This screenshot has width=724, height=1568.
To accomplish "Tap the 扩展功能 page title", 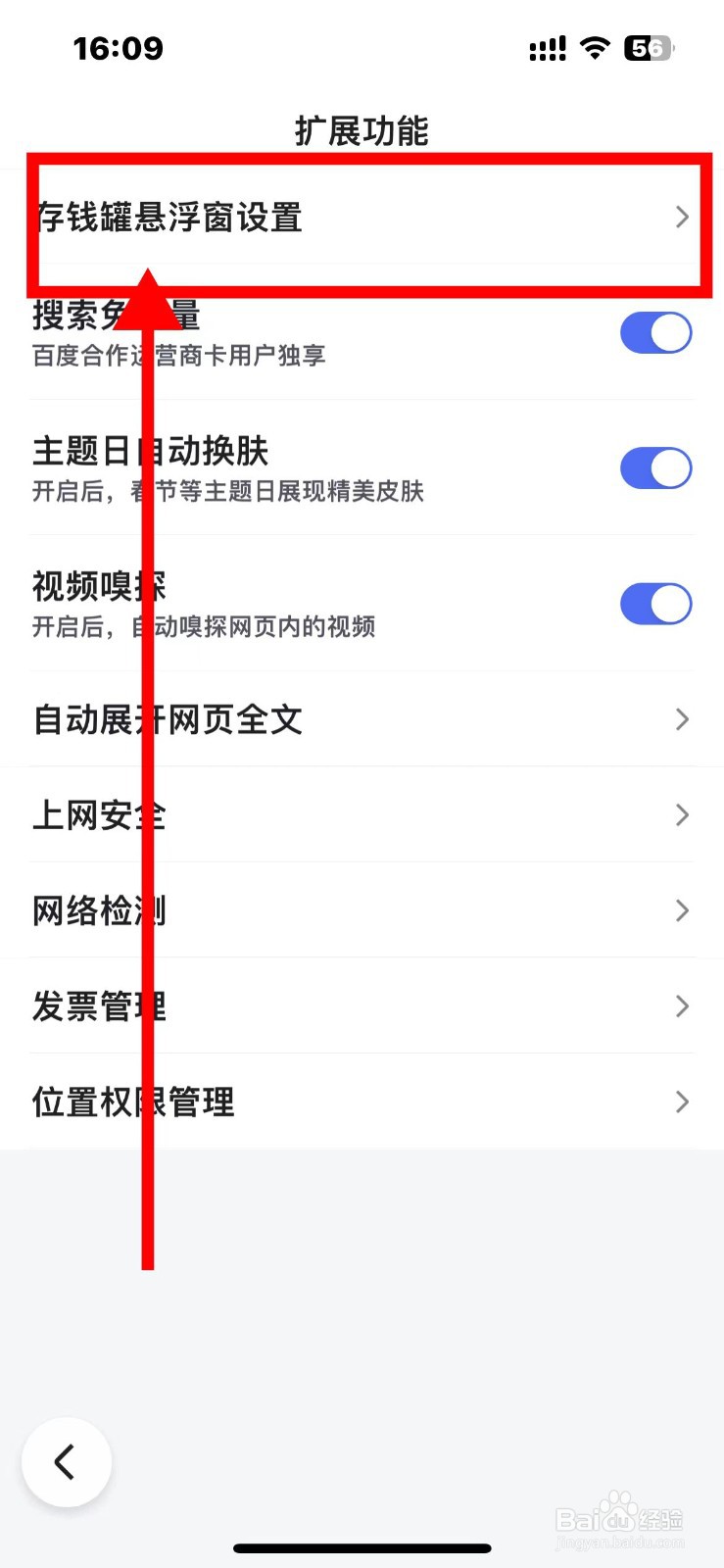I will click(362, 128).
